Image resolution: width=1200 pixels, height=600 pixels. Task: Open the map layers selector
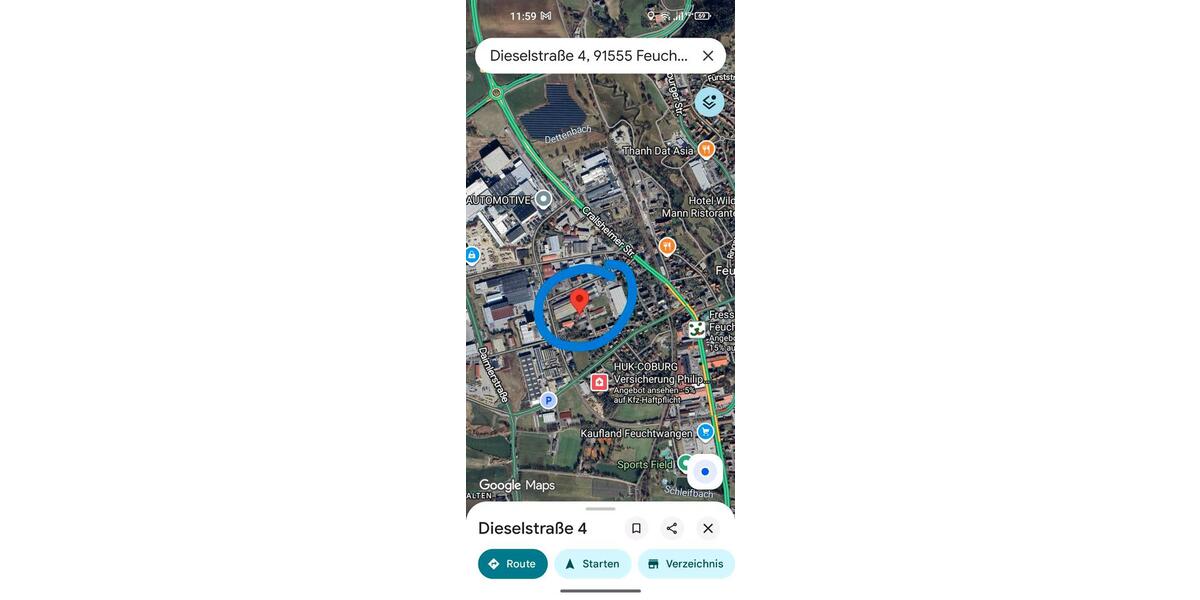coord(709,102)
